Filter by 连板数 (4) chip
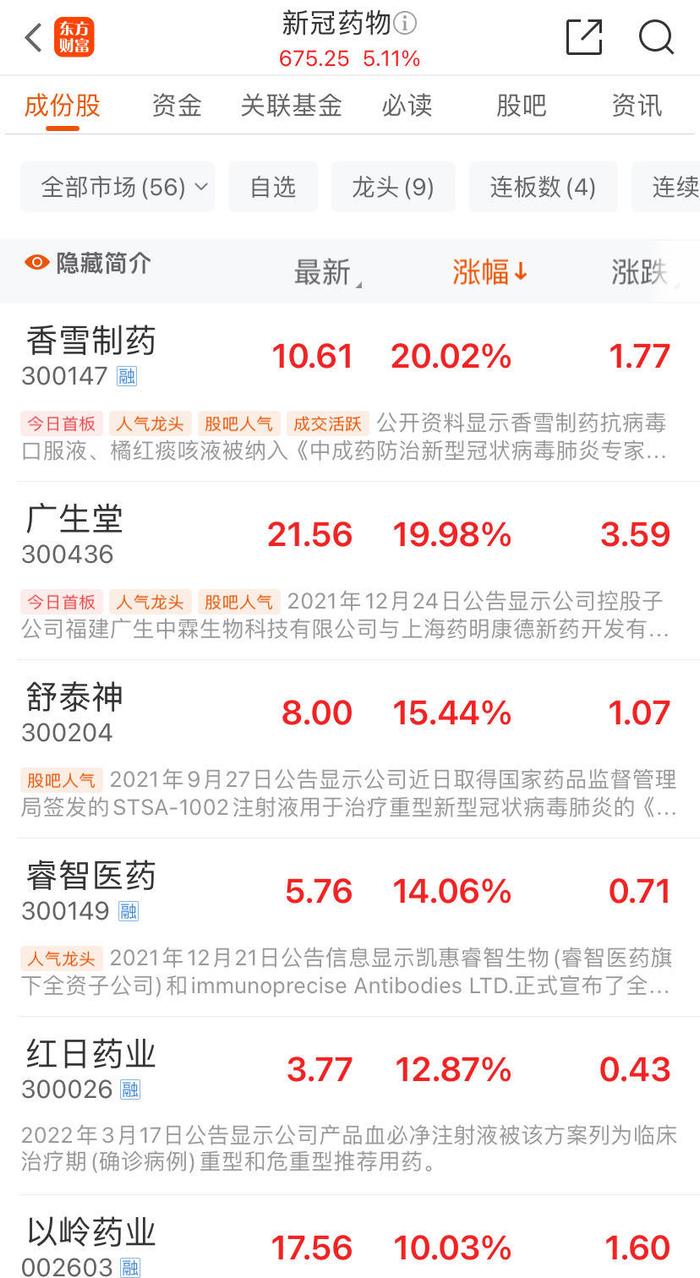Viewport: 700px width, 1278px height. tap(543, 187)
